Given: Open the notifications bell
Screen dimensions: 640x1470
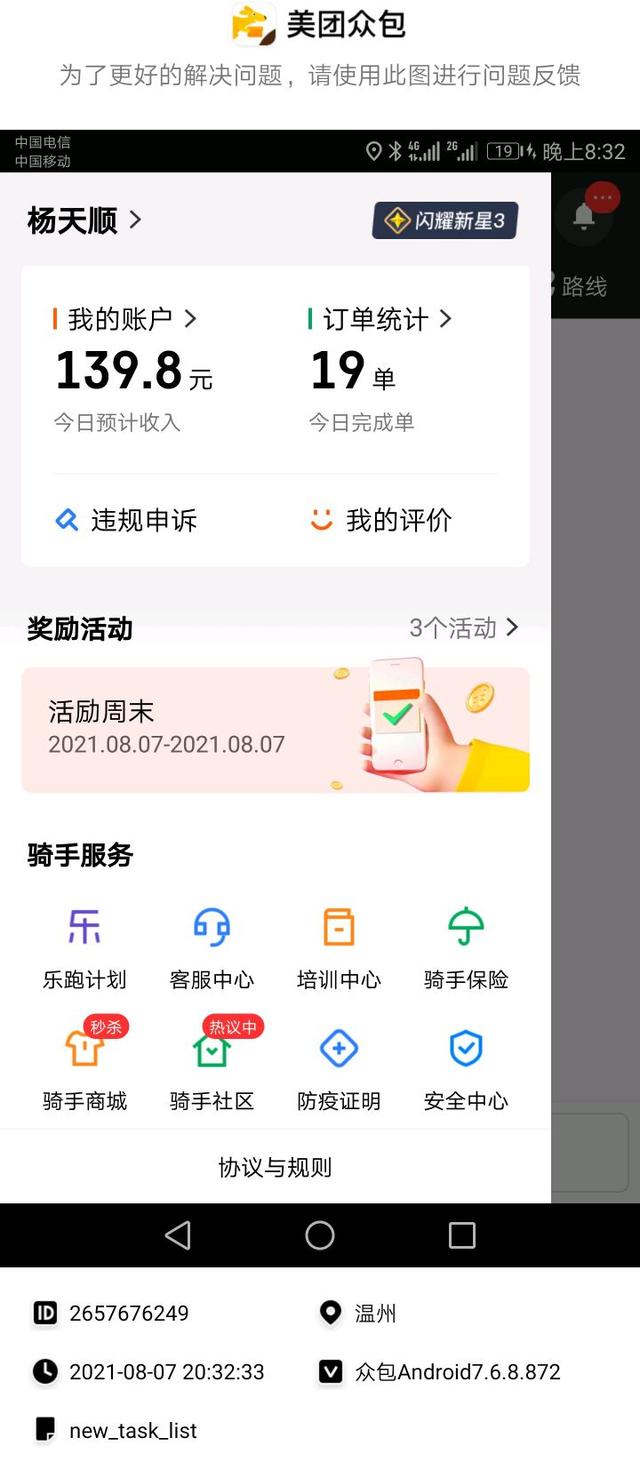Looking at the screenshot, I should [584, 216].
